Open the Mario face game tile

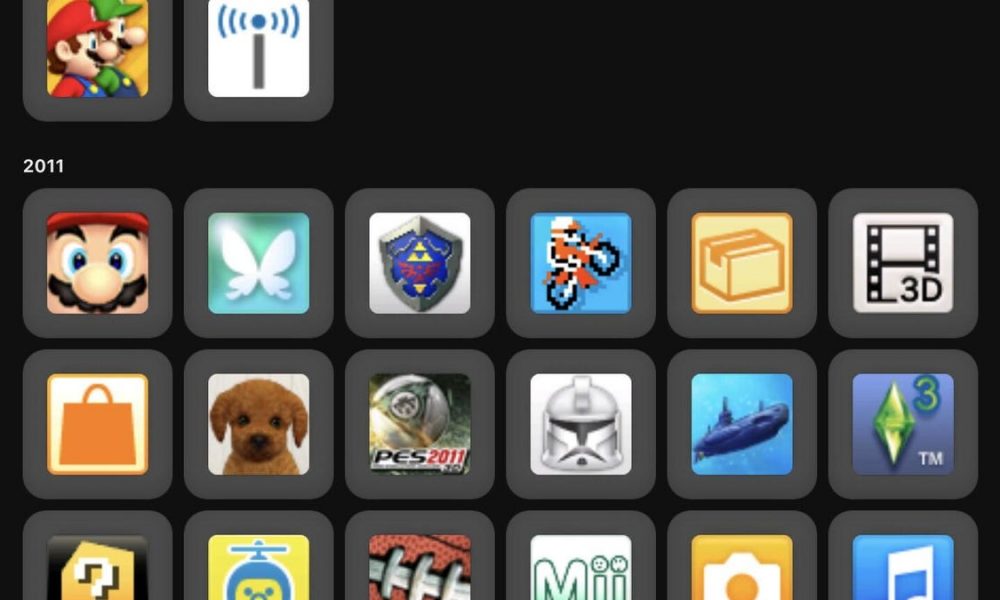[x=97, y=263]
